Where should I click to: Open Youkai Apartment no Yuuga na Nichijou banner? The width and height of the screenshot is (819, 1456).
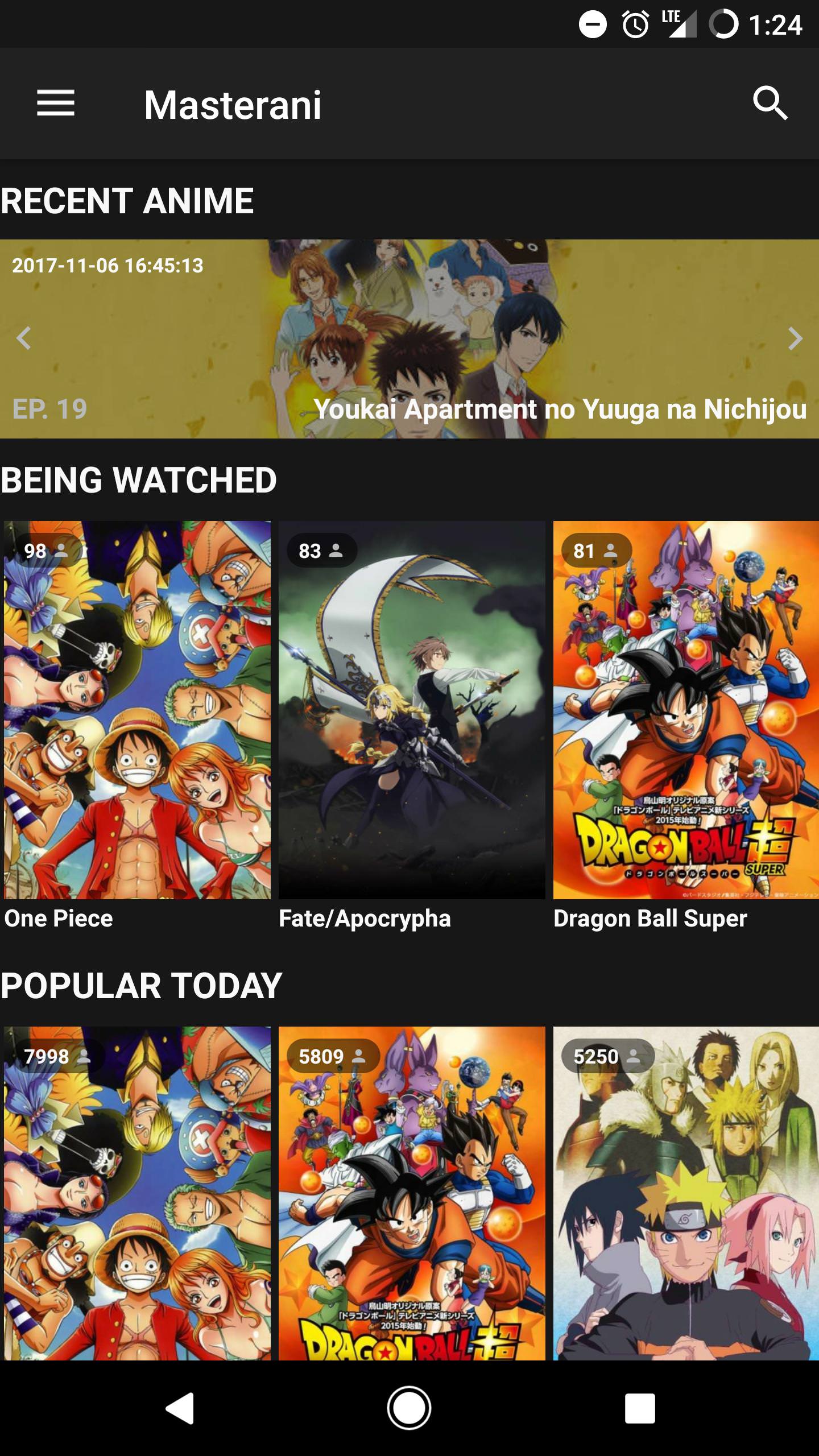pos(409,338)
